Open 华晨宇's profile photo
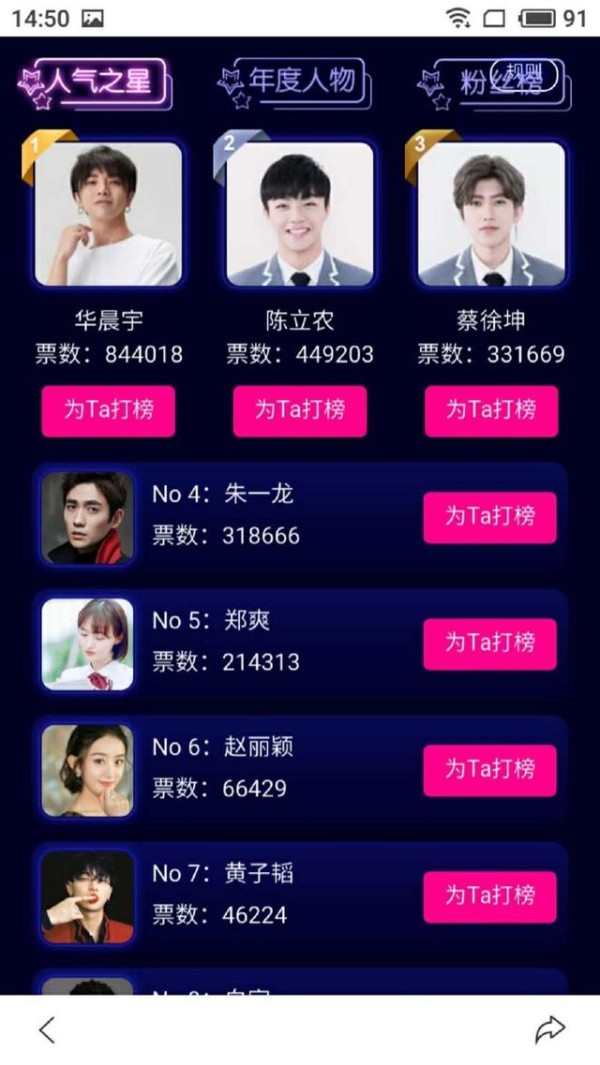 (108, 214)
